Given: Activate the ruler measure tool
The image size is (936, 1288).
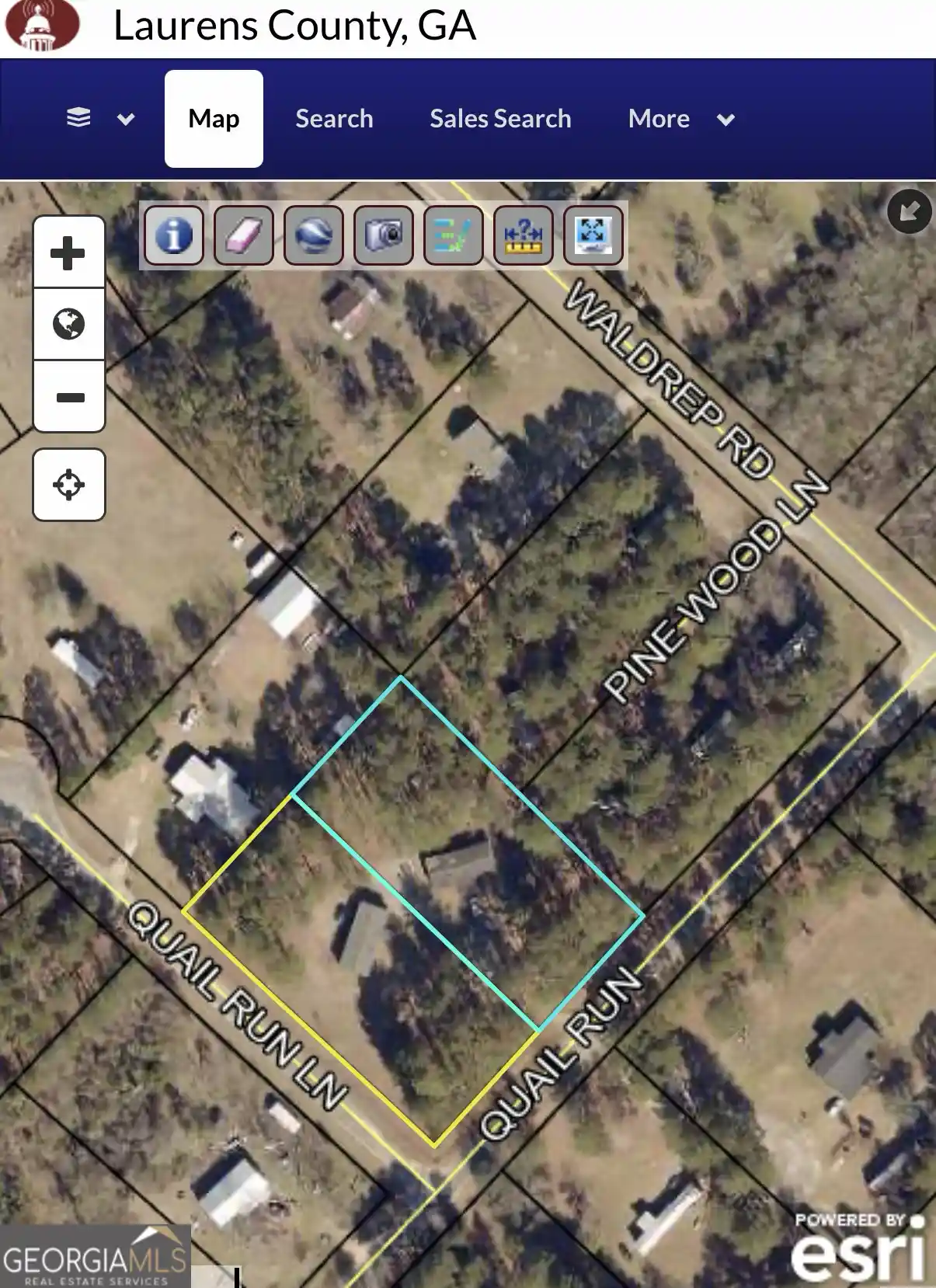Looking at the screenshot, I should point(523,235).
